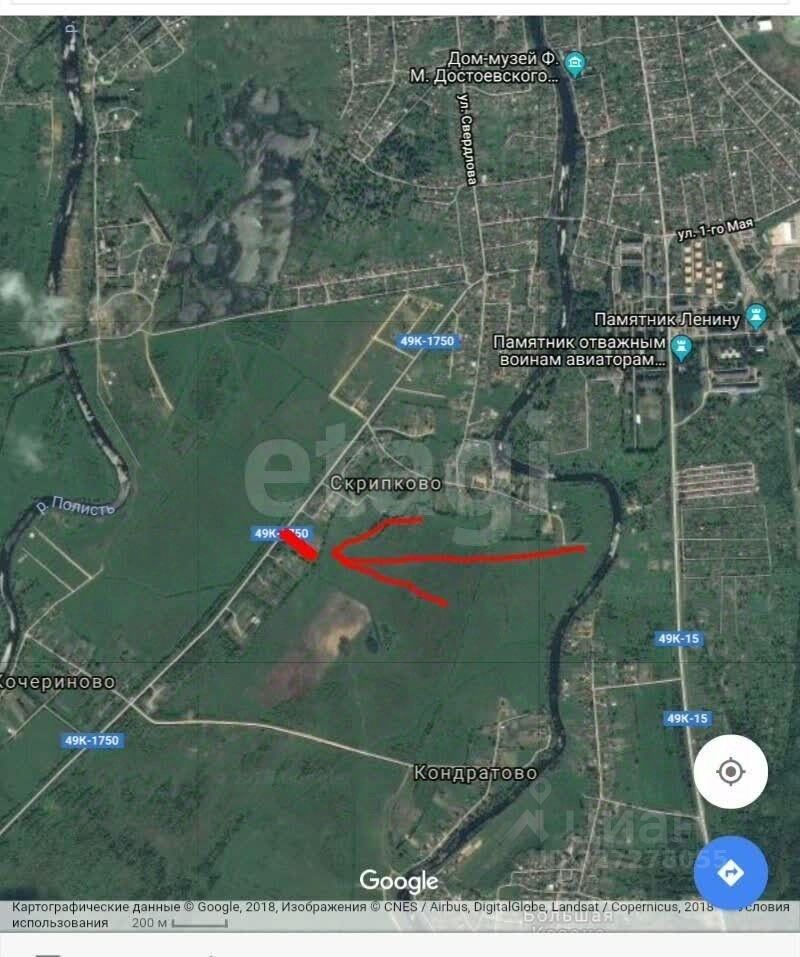Tap the Памятник отважным воинам авиаторам marker
The width and height of the screenshot is (800, 957).
click(682, 350)
